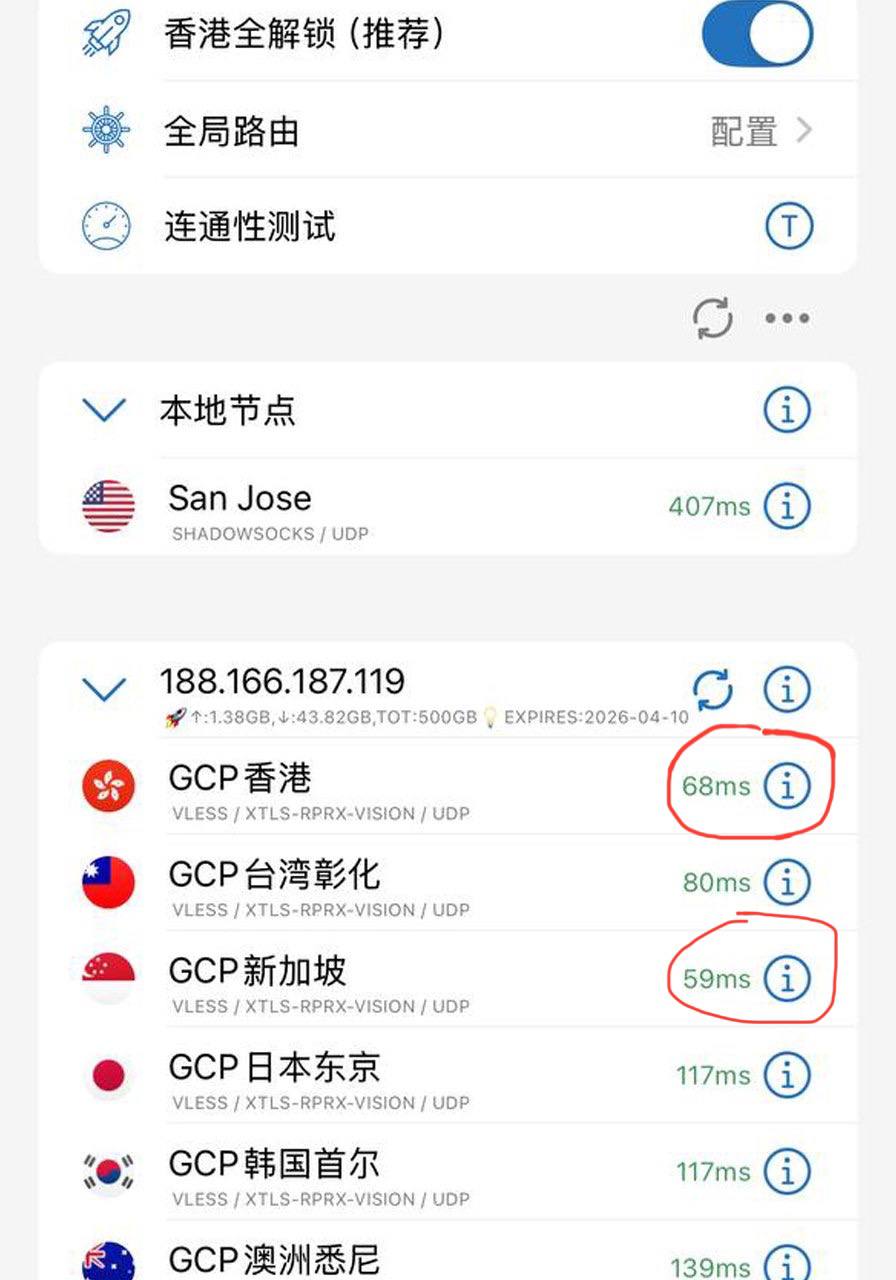
Task: Open info details for GCP香港
Action: tap(787, 787)
